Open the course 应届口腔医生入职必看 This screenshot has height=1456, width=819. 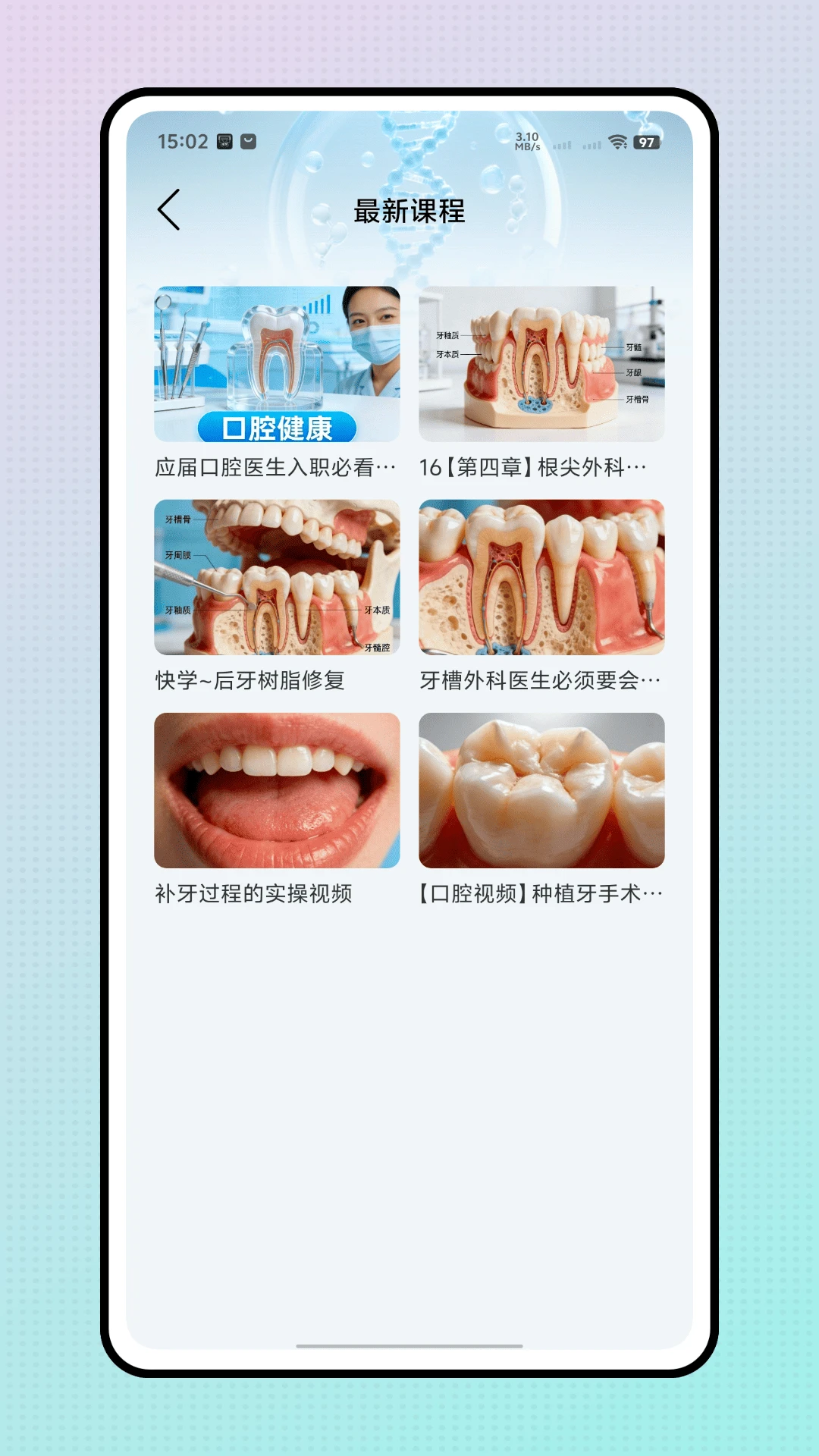277,364
